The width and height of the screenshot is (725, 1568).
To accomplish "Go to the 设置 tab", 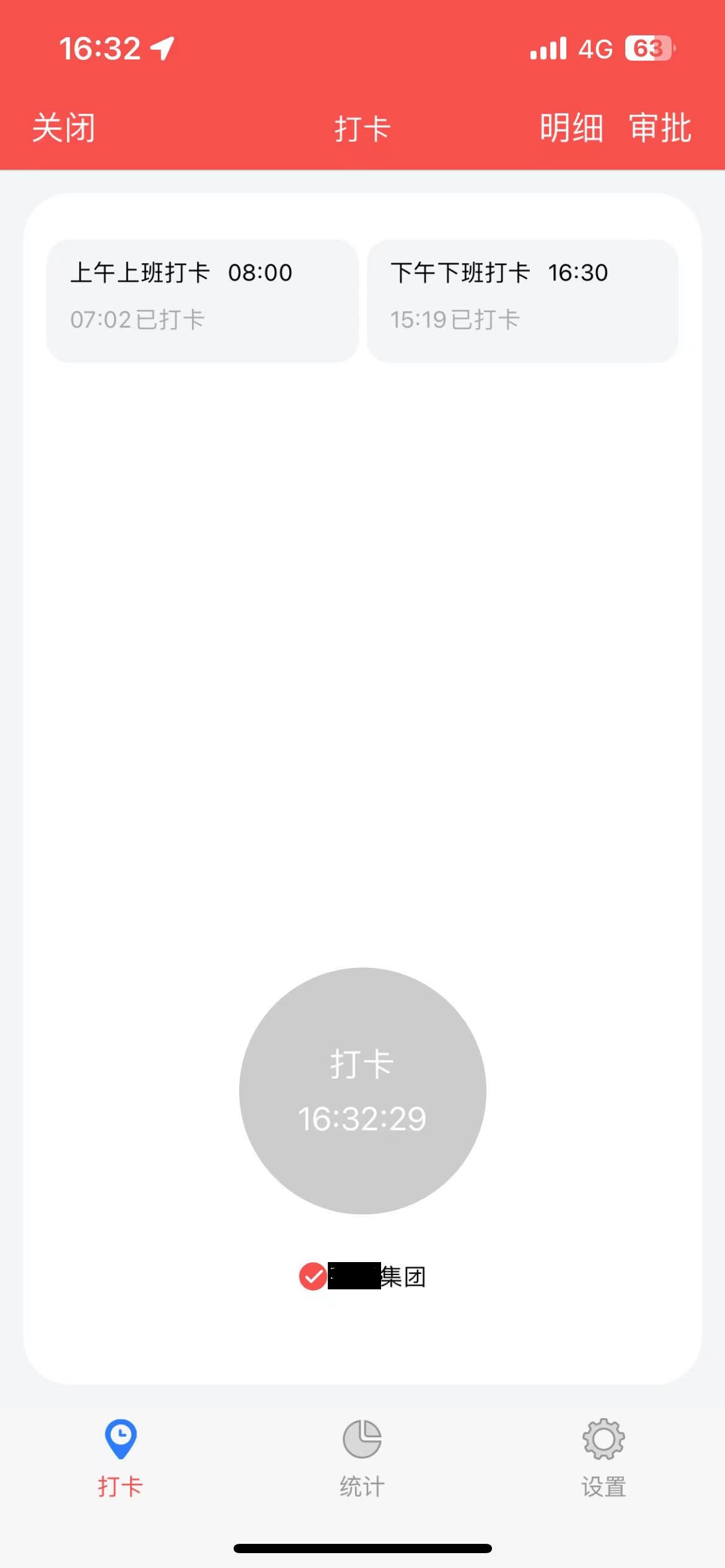I will tap(604, 1457).
